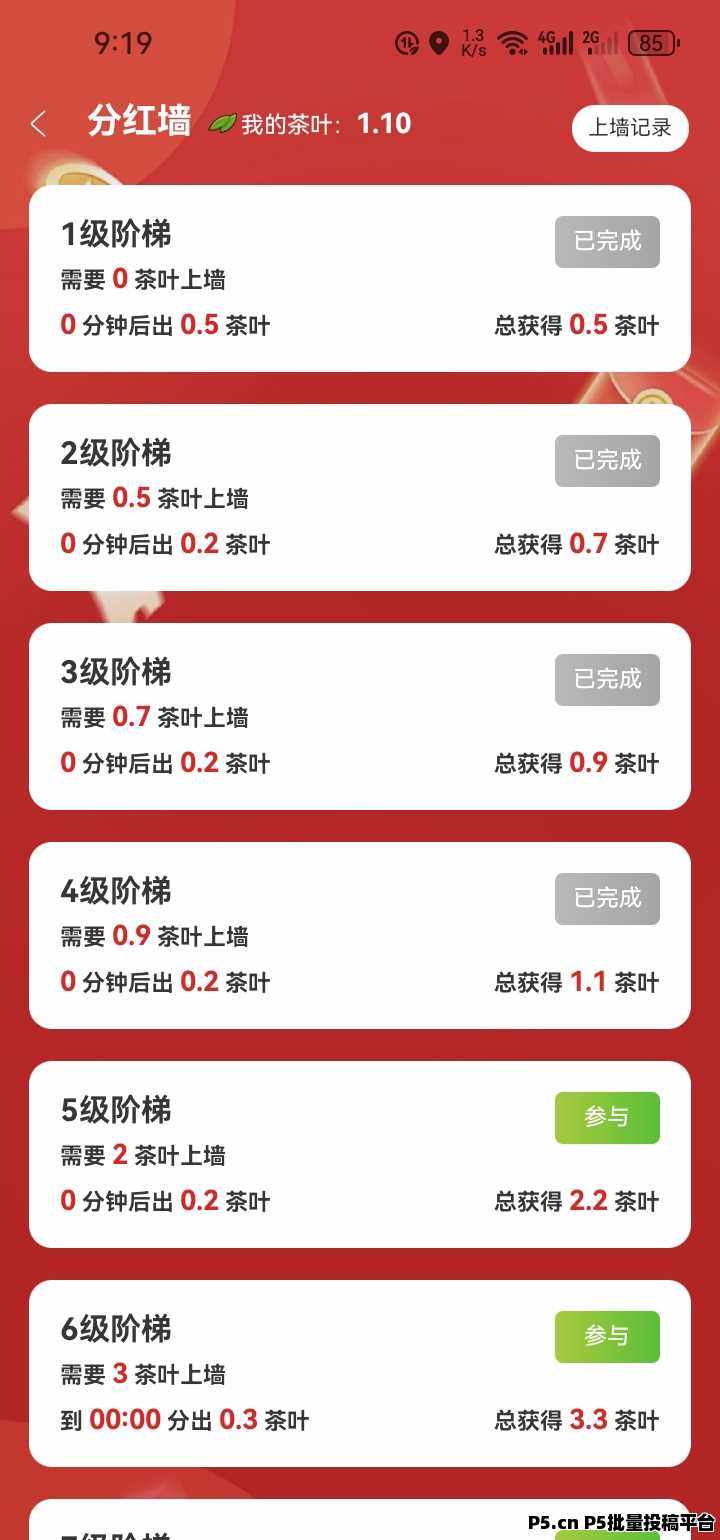Tap 已完成 on 1级阶梯

(x=607, y=241)
